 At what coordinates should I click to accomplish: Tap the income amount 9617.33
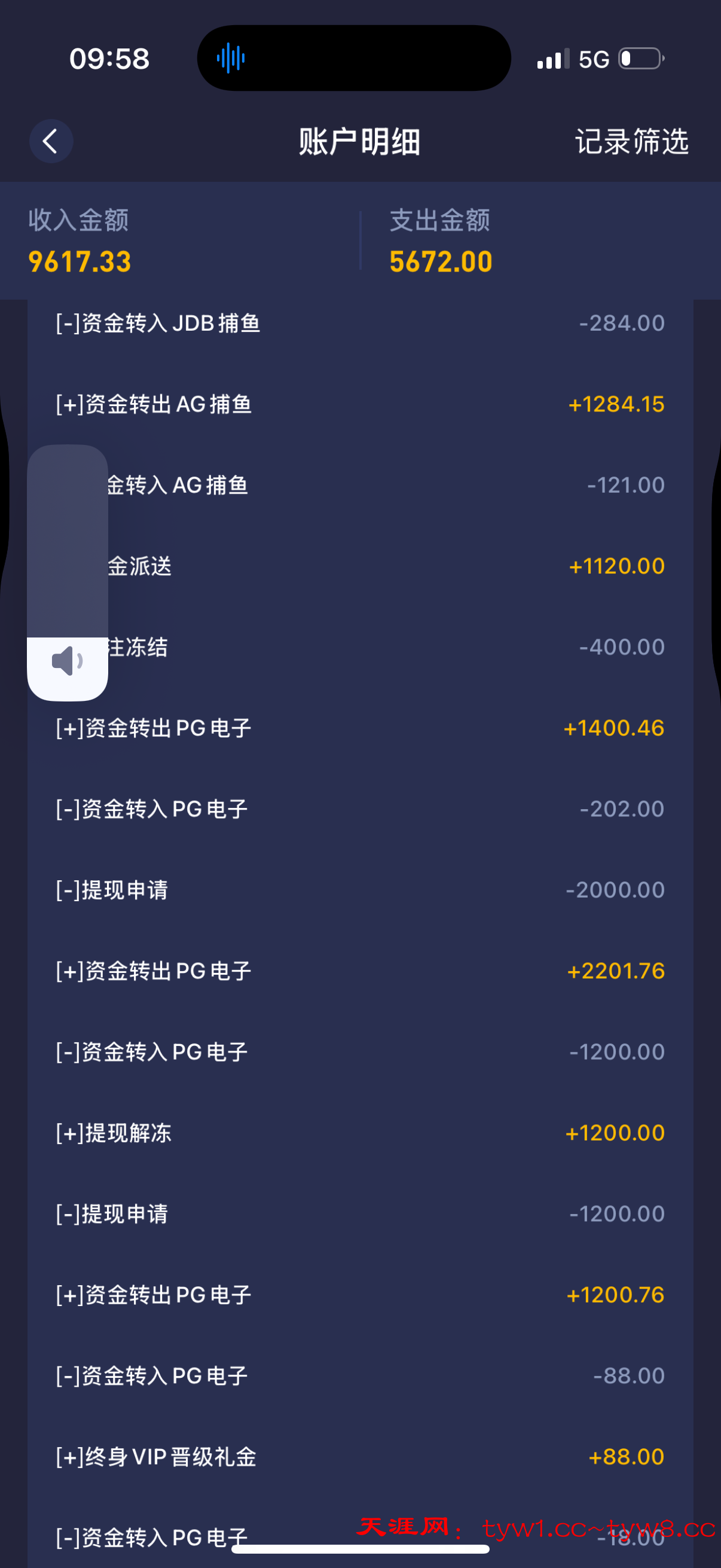(78, 262)
